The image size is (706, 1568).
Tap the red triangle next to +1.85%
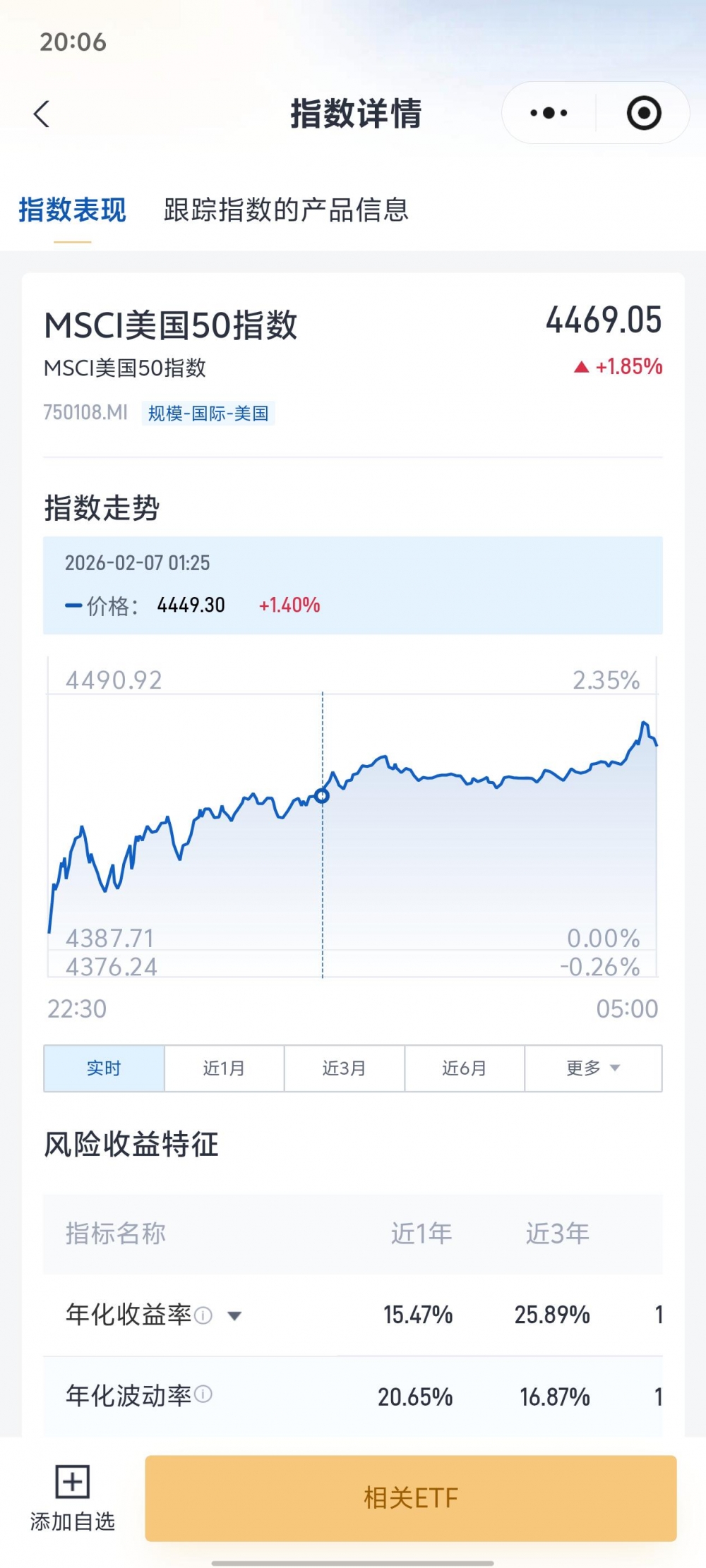(x=581, y=366)
